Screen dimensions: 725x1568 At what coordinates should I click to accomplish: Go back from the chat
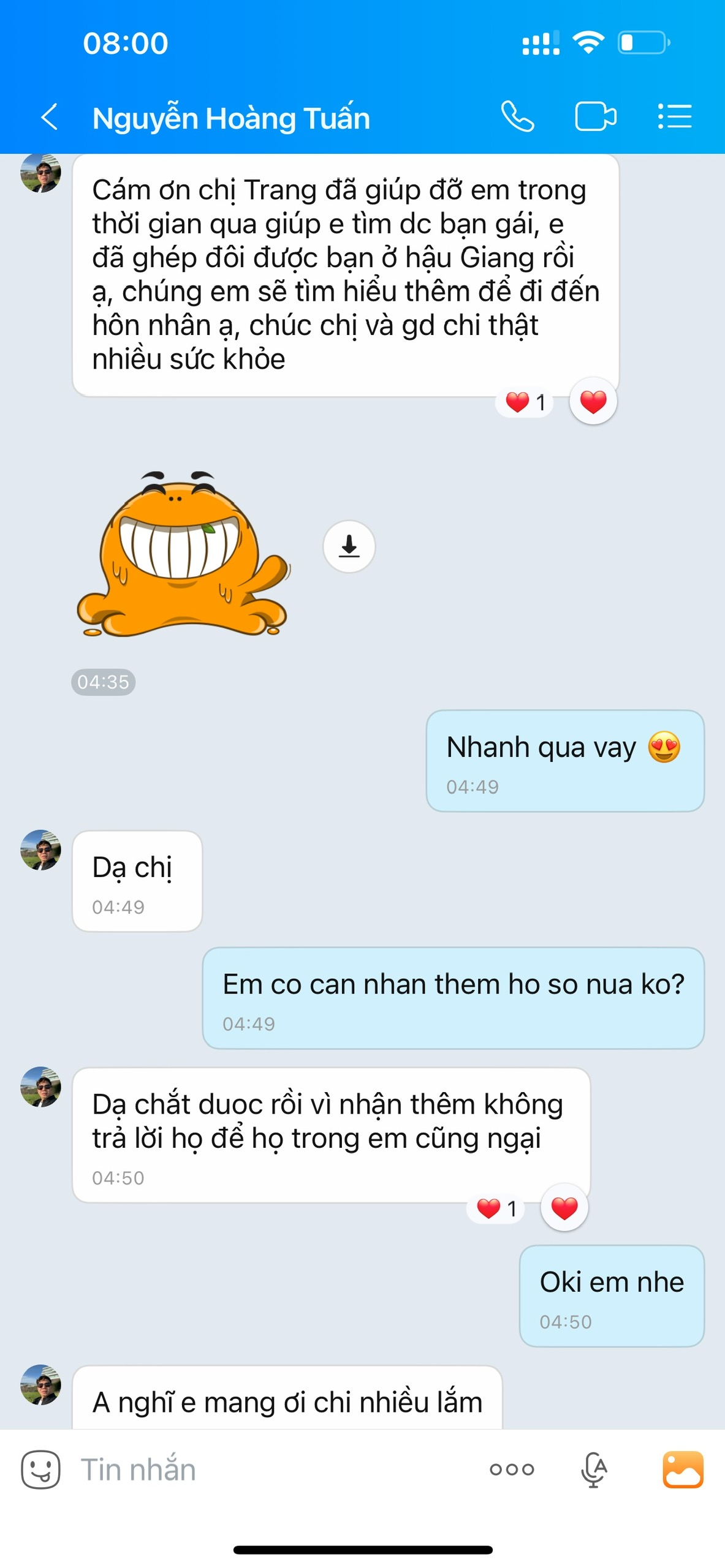(49, 116)
